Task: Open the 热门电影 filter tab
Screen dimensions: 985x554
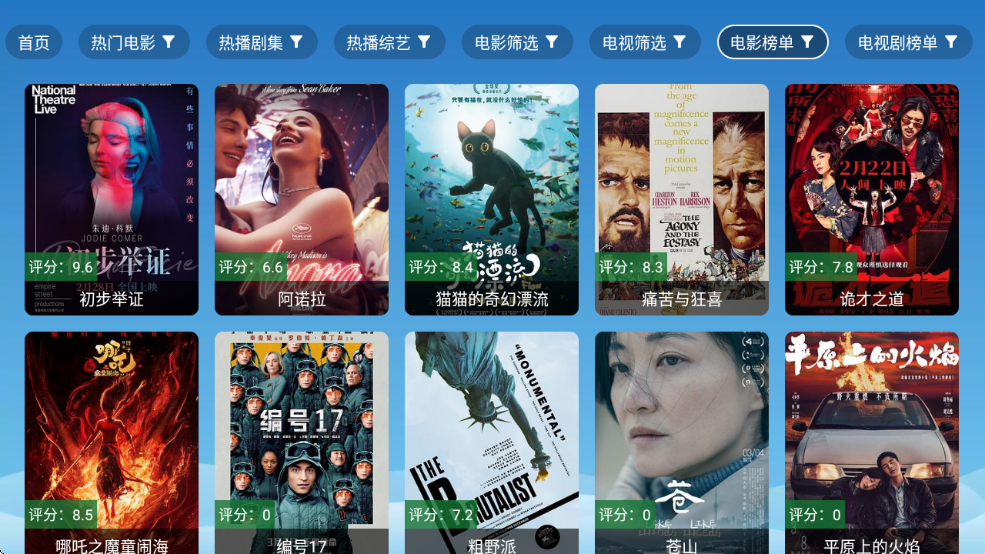Action: click(x=133, y=42)
